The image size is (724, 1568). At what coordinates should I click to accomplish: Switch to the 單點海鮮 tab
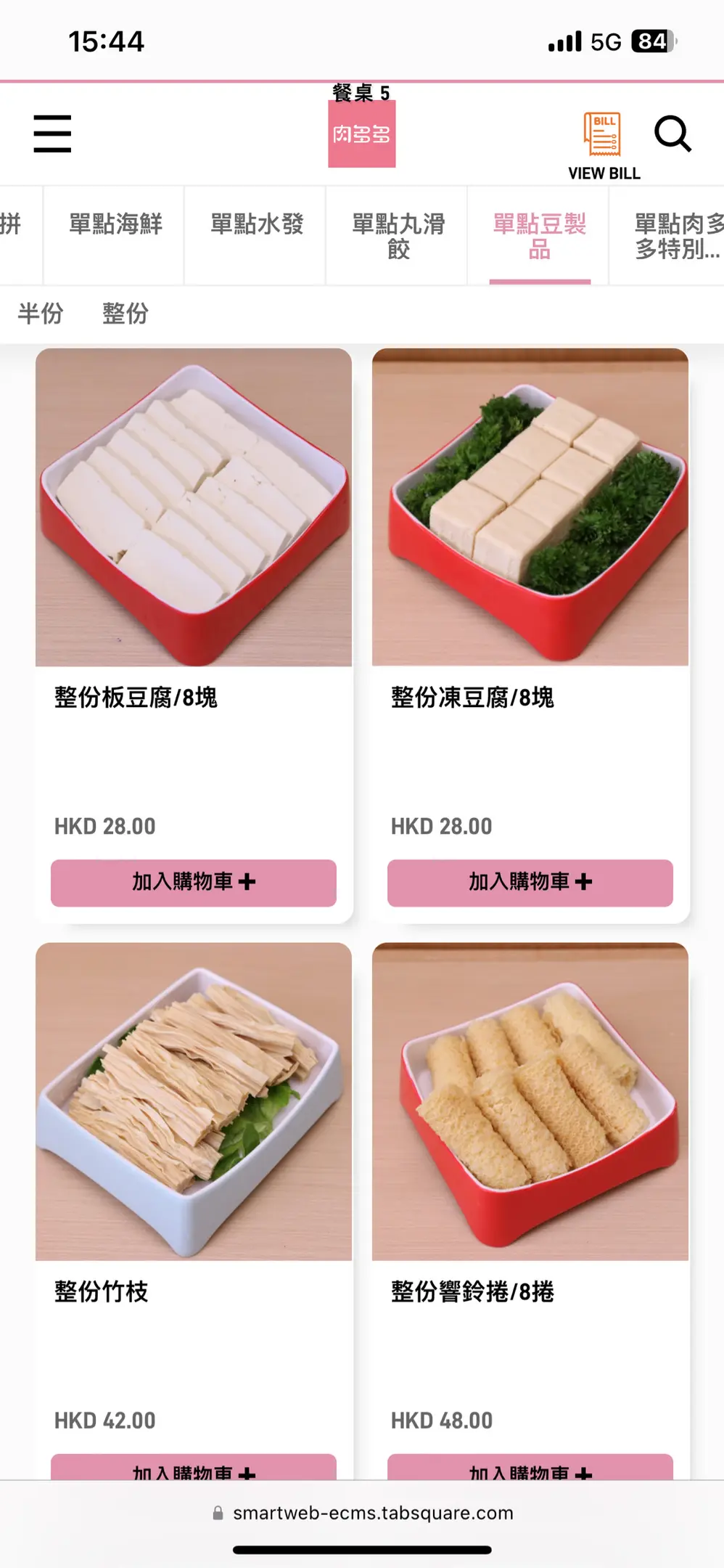click(115, 224)
